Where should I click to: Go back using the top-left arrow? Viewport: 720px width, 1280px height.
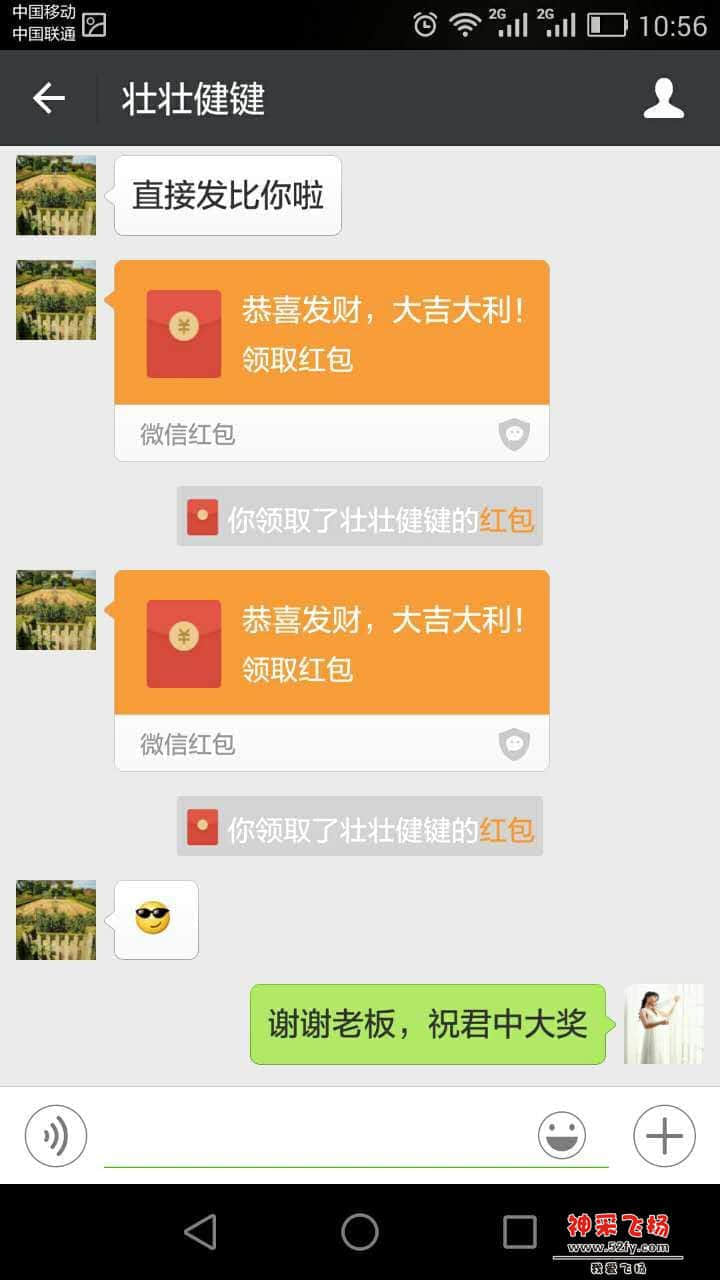click(48, 98)
